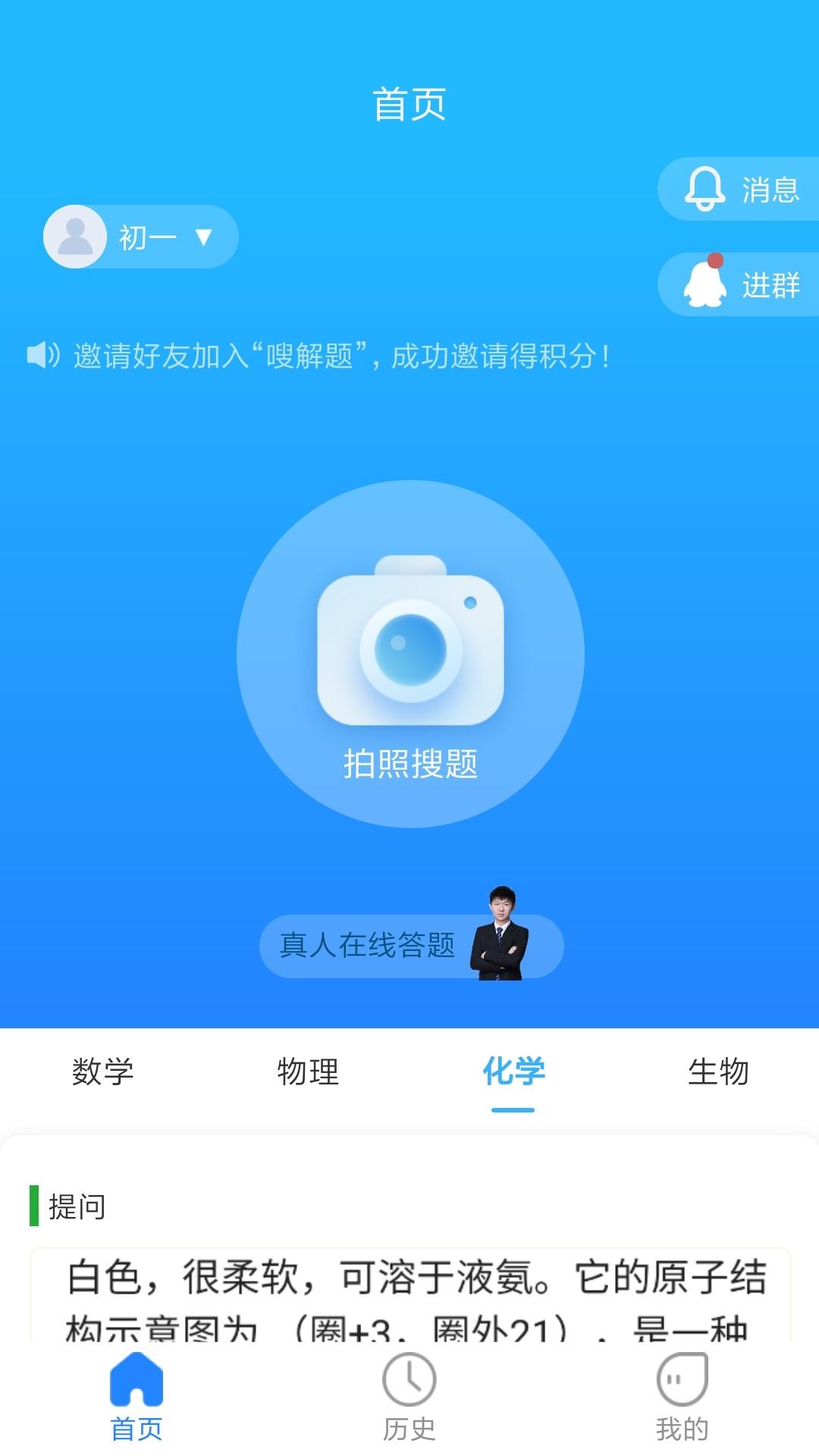Switch to the 数学 subject tab
819x1456 pixels.
coord(103,1072)
